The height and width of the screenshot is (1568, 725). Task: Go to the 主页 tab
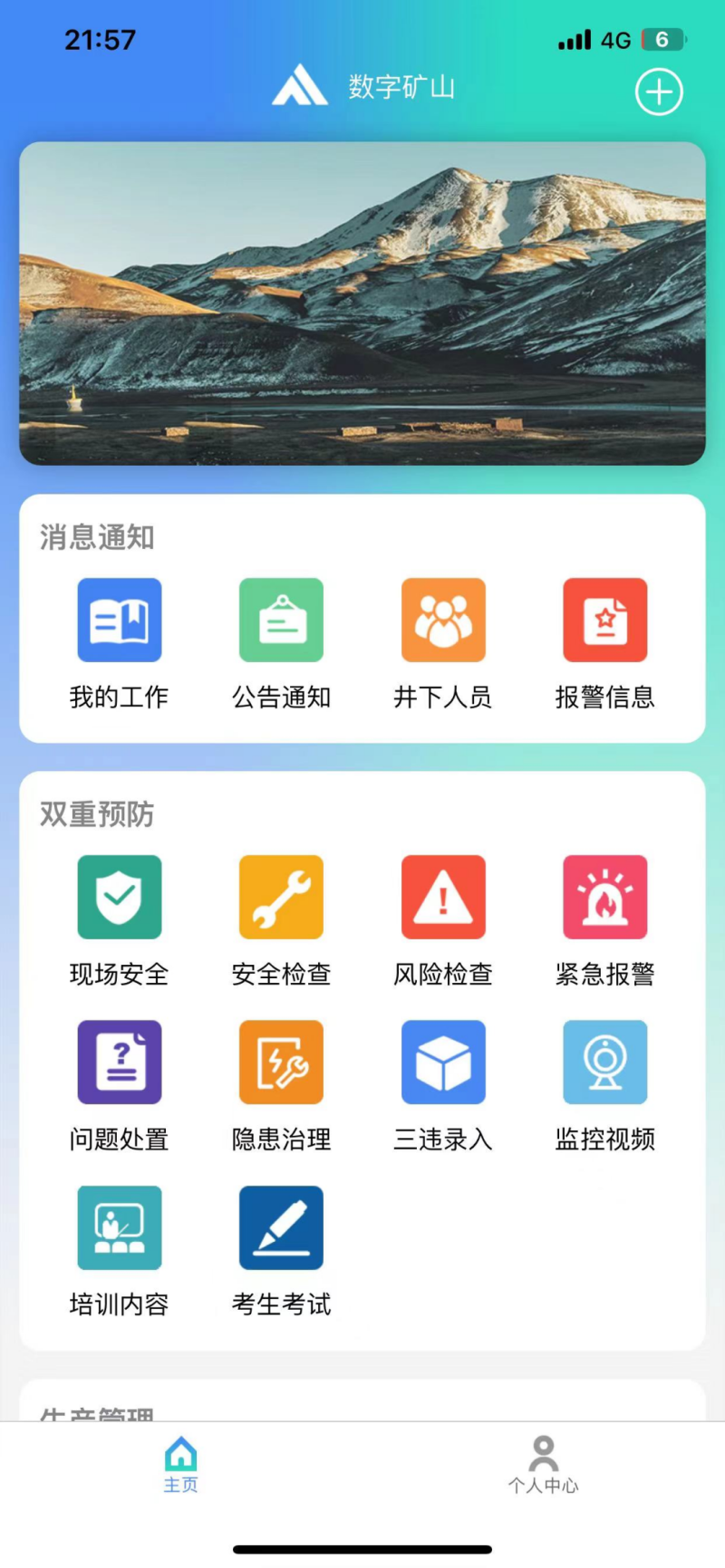[x=181, y=1464]
